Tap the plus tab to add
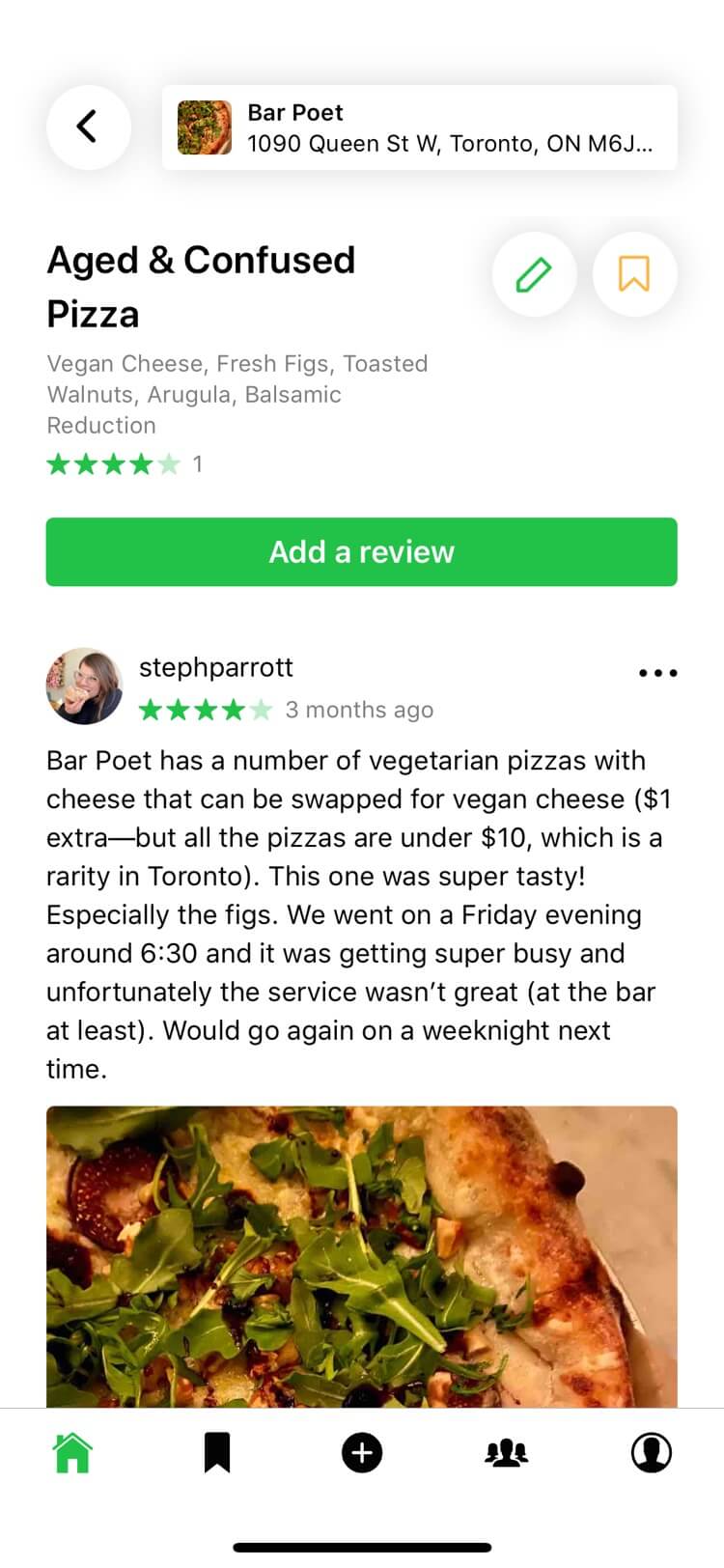Screen dimensions: 724x1568 pos(362,1452)
